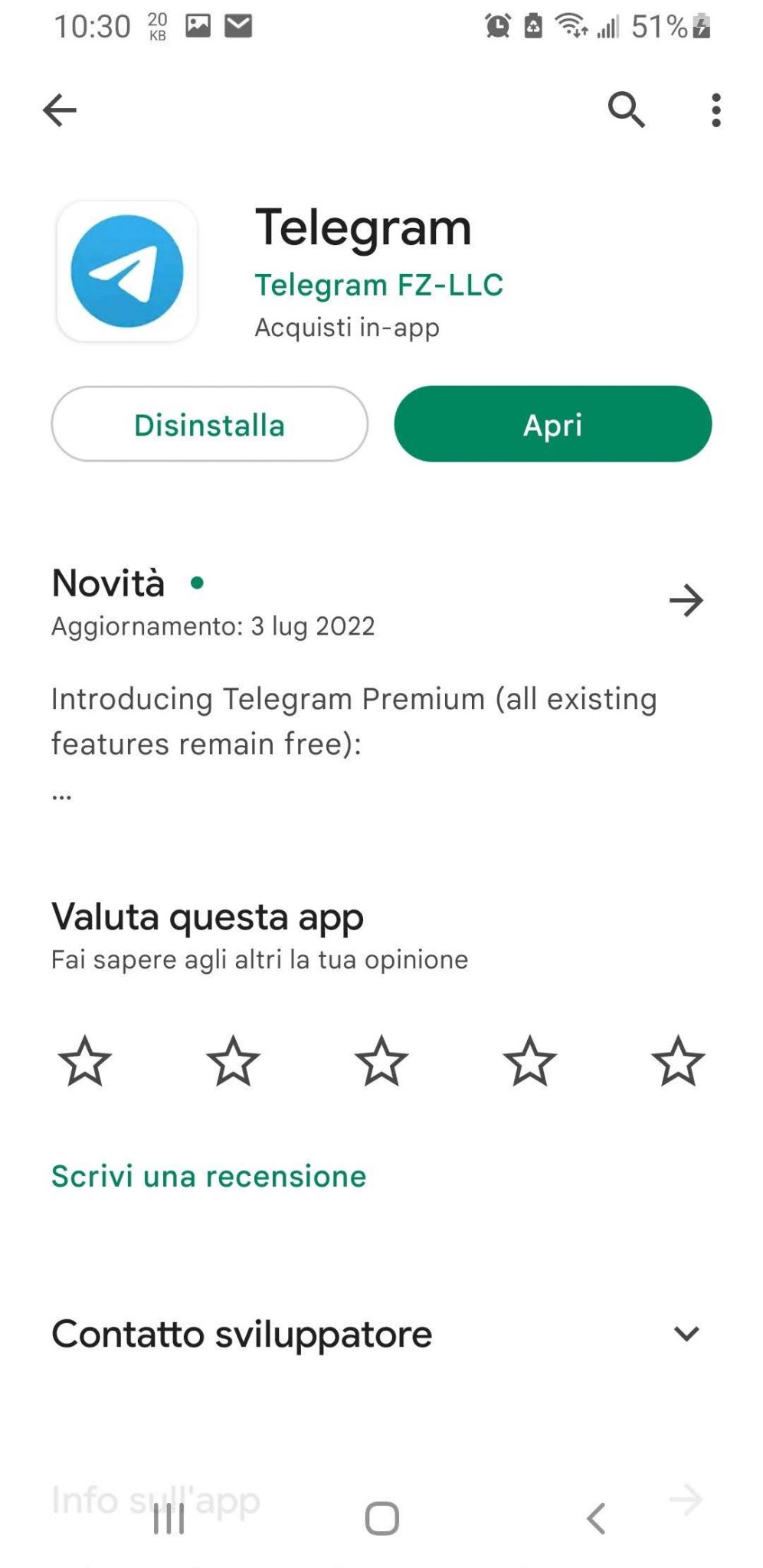The image size is (763, 1568).
Task: Open search in the Play Store
Action: point(625,109)
